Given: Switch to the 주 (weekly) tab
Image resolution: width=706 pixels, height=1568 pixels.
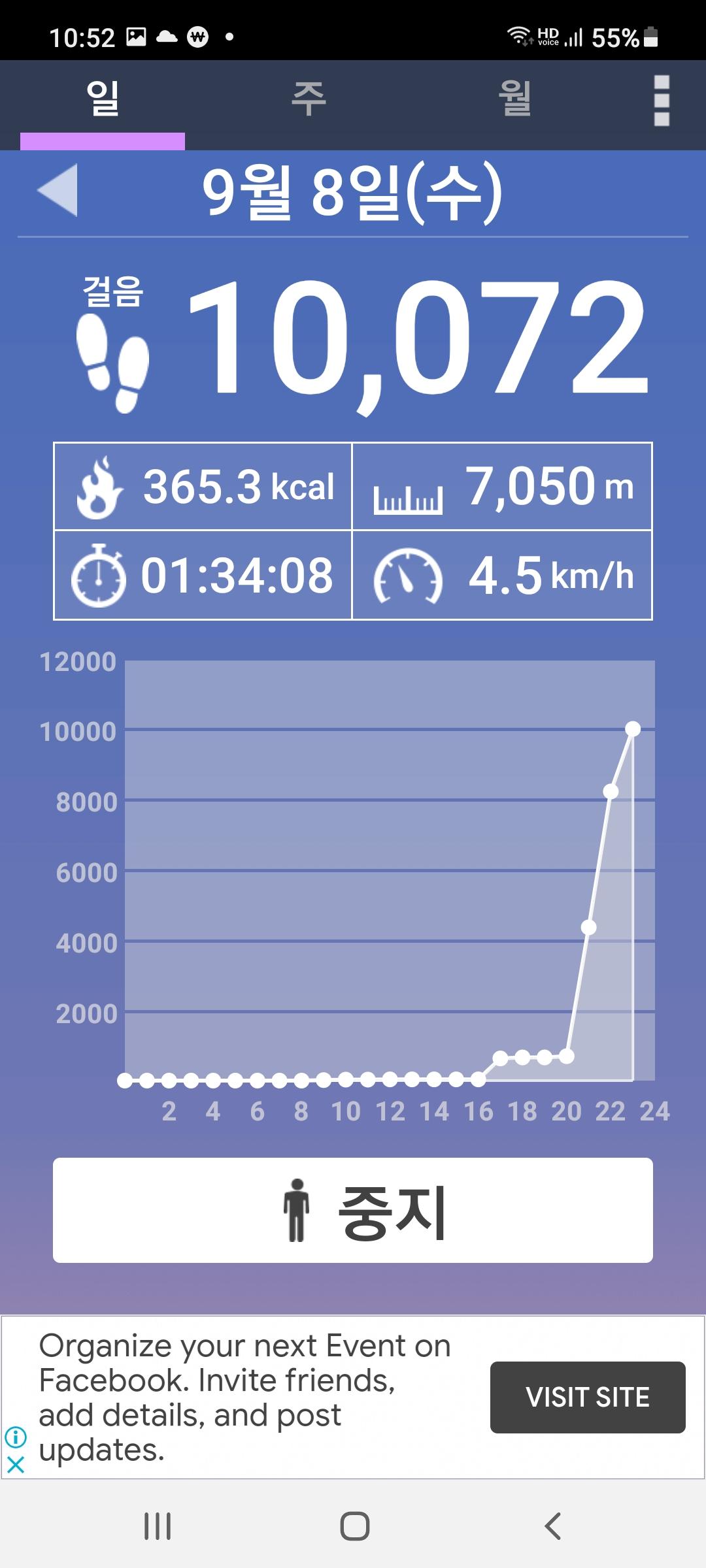Looking at the screenshot, I should pyautogui.click(x=309, y=99).
